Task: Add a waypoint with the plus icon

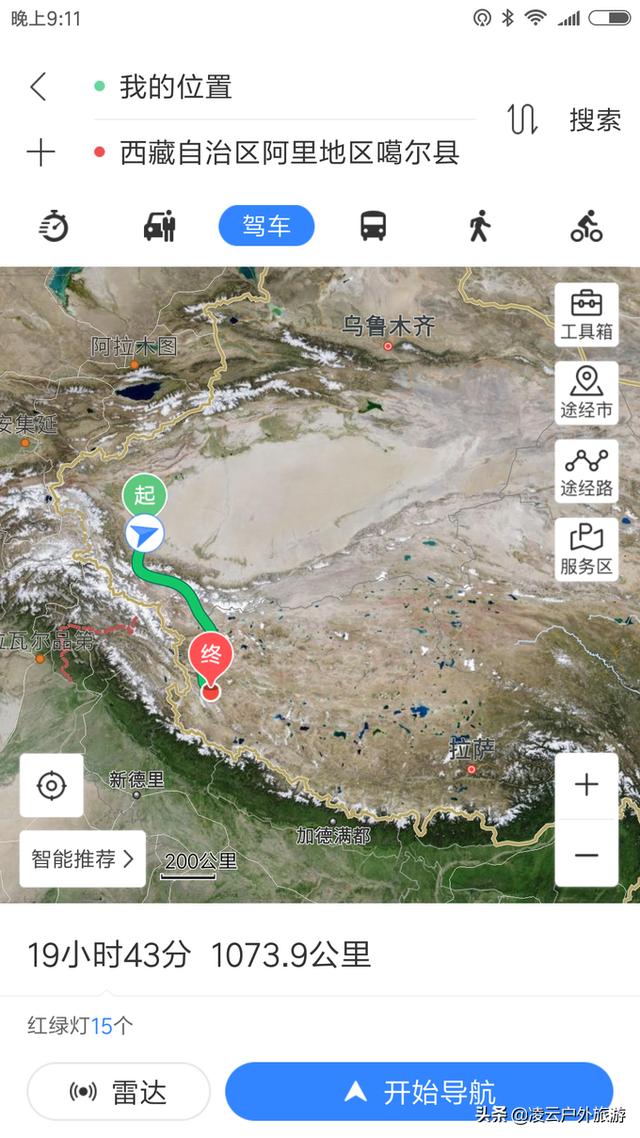Action: 40,153
